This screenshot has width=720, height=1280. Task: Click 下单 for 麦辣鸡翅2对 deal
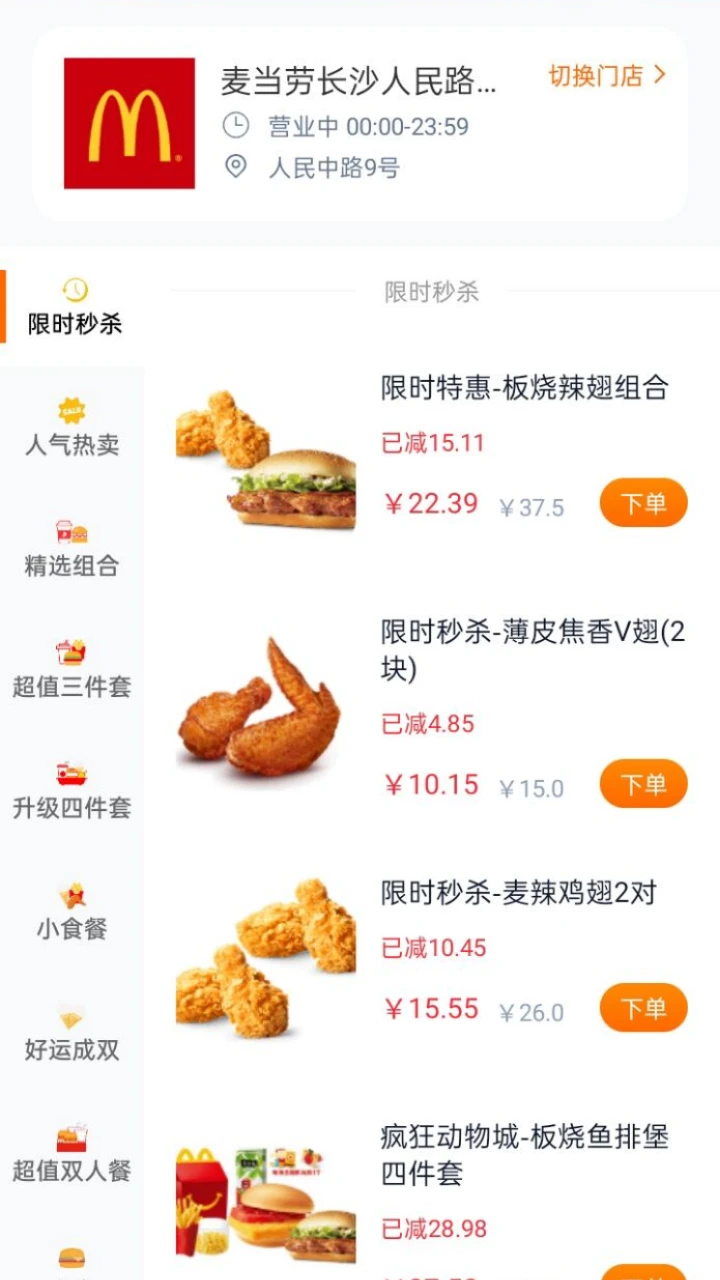coord(643,1008)
